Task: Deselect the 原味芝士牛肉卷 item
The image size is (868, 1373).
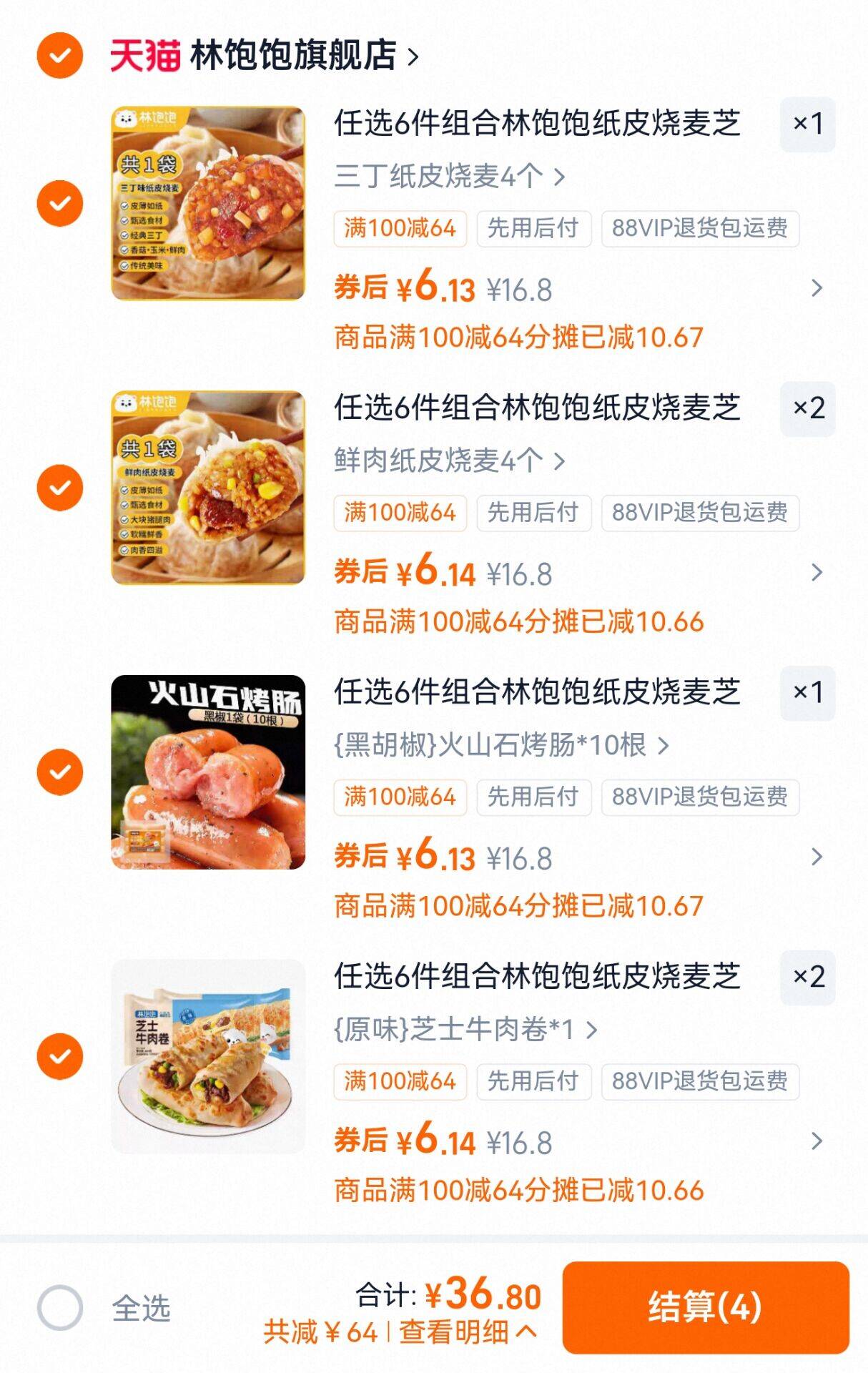Action: [x=60, y=1056]
